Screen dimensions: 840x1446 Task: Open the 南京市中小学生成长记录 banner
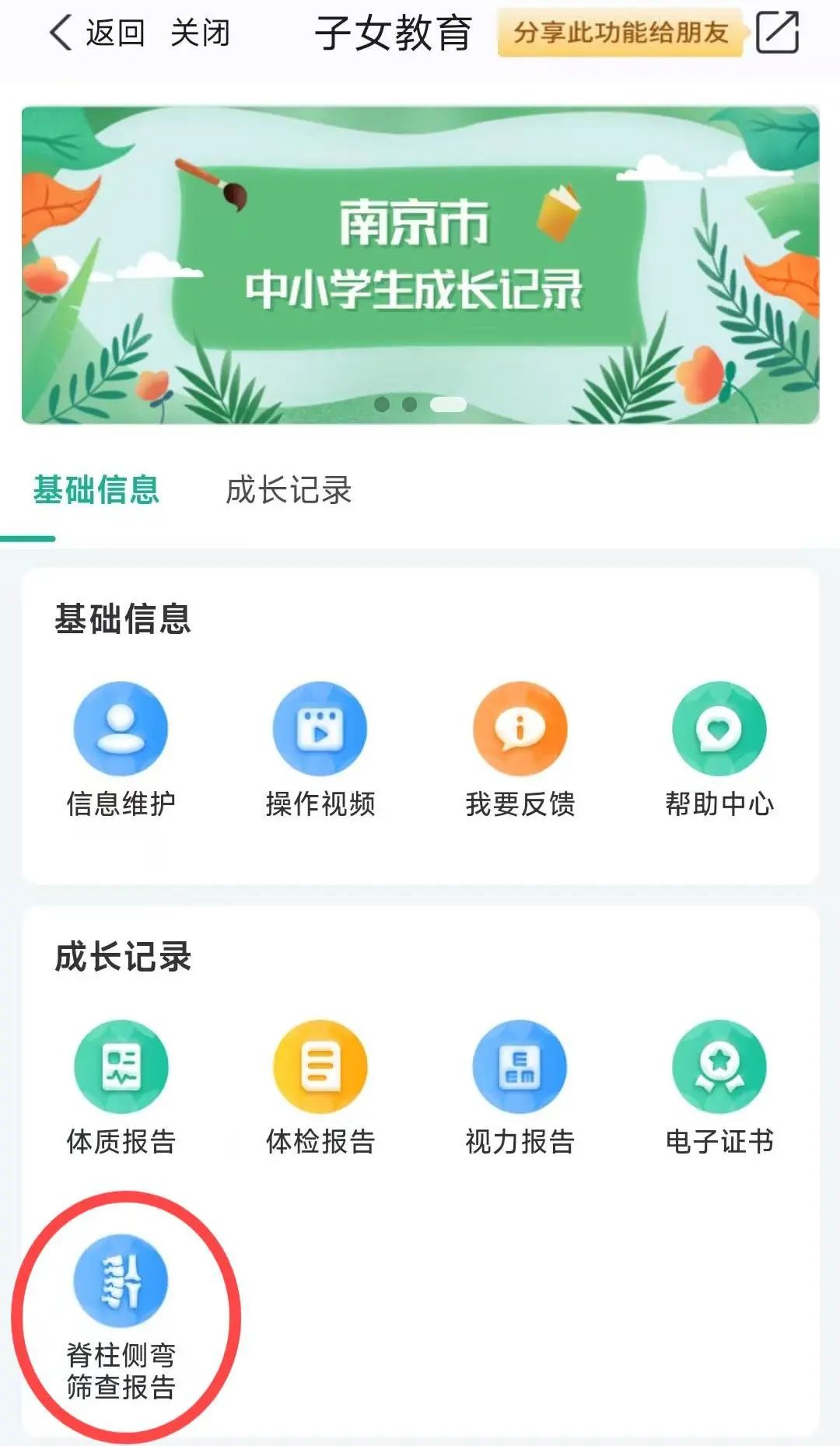pos(420,264)
